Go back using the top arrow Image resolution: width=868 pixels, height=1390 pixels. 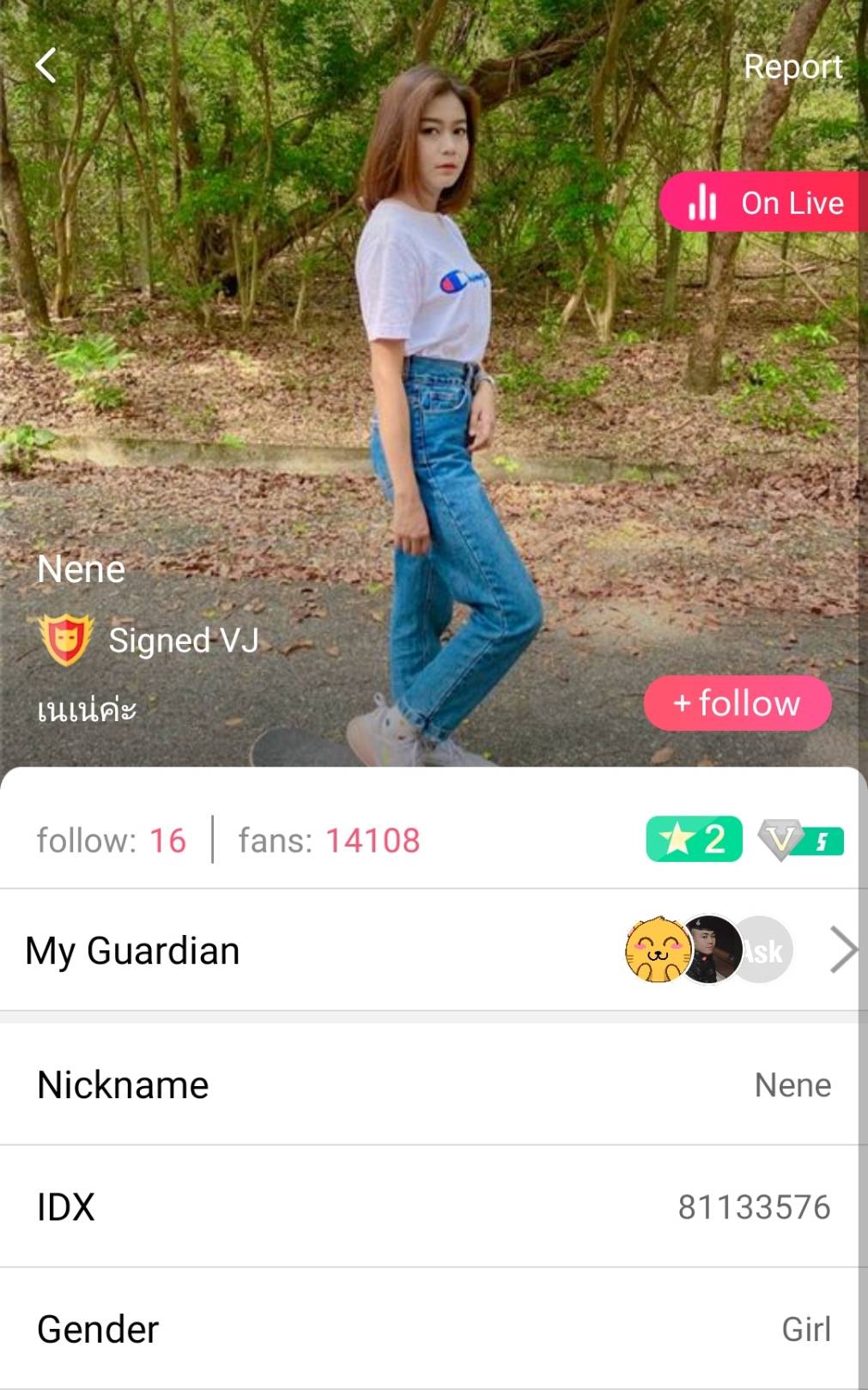click(x=46, y=65)
